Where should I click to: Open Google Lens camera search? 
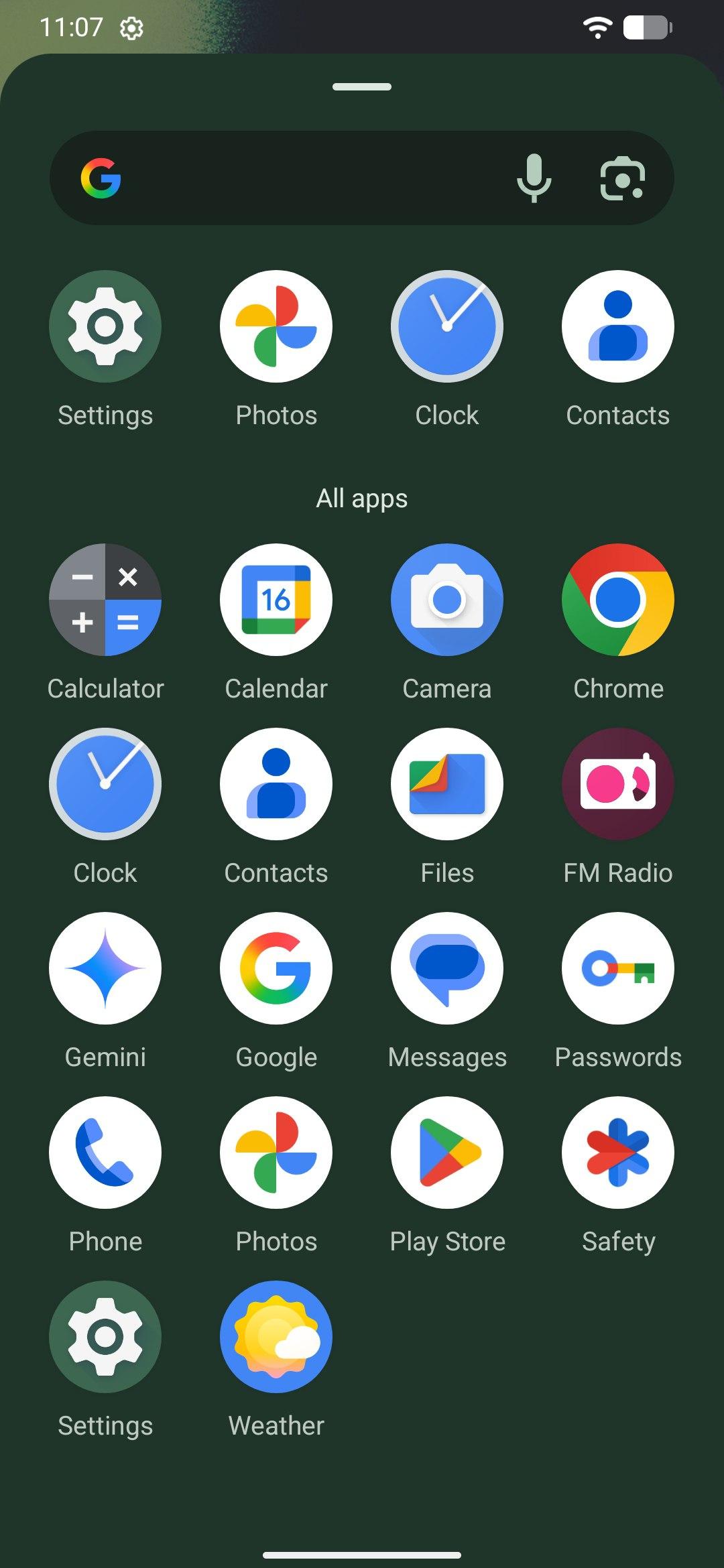(622, 178)
